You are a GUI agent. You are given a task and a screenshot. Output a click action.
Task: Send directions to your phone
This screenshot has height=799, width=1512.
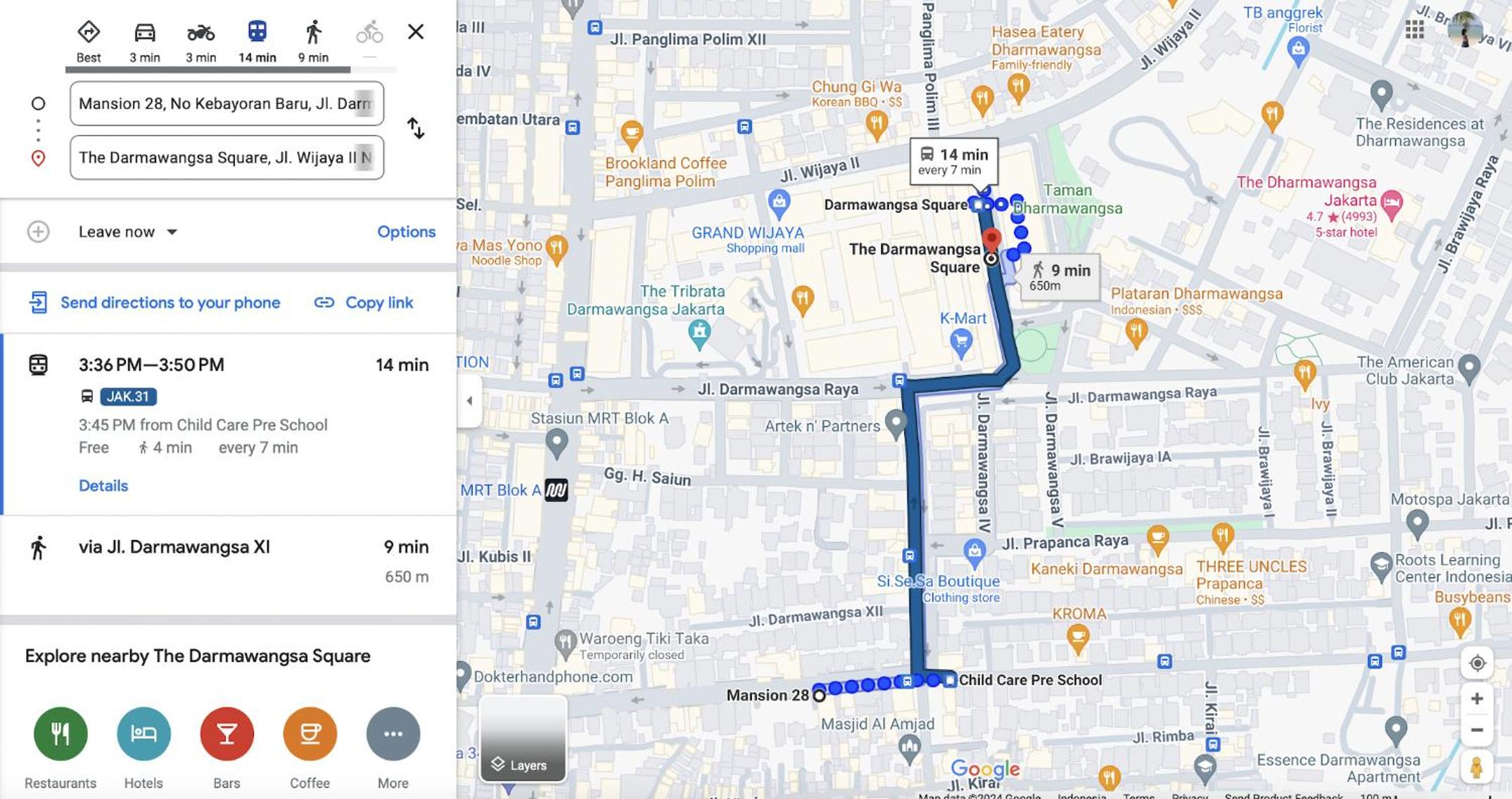155,302
